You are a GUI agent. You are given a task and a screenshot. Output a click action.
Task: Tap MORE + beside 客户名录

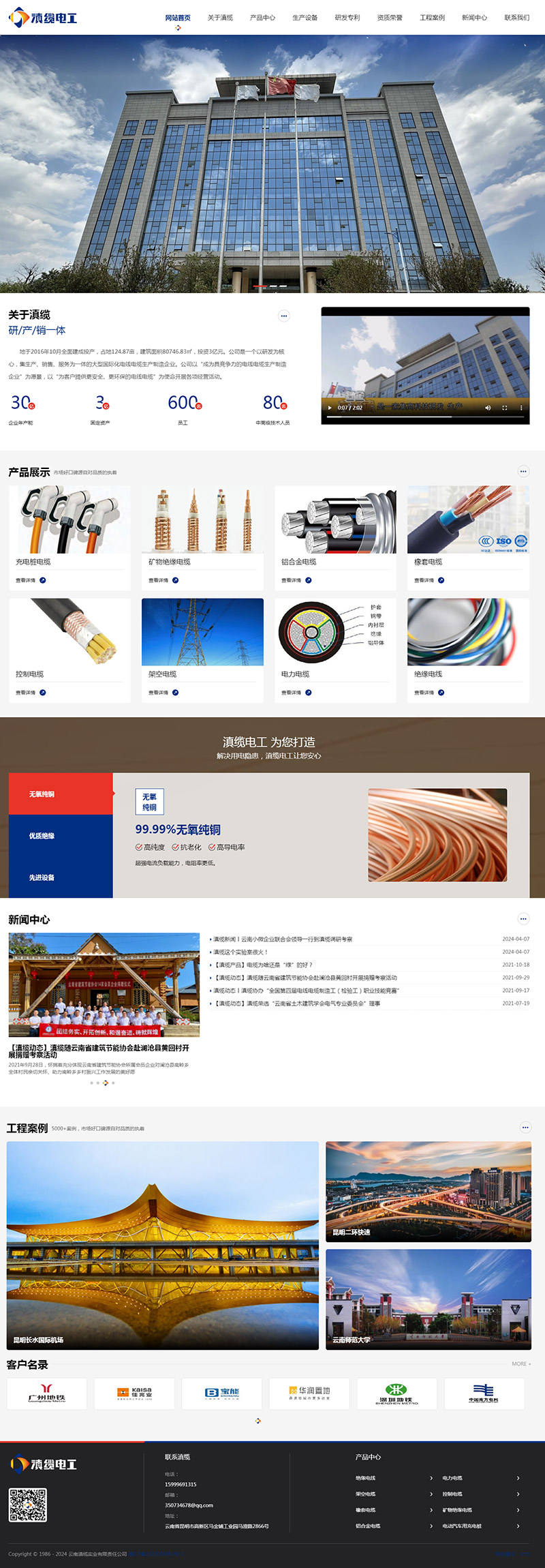(521, 1364)
